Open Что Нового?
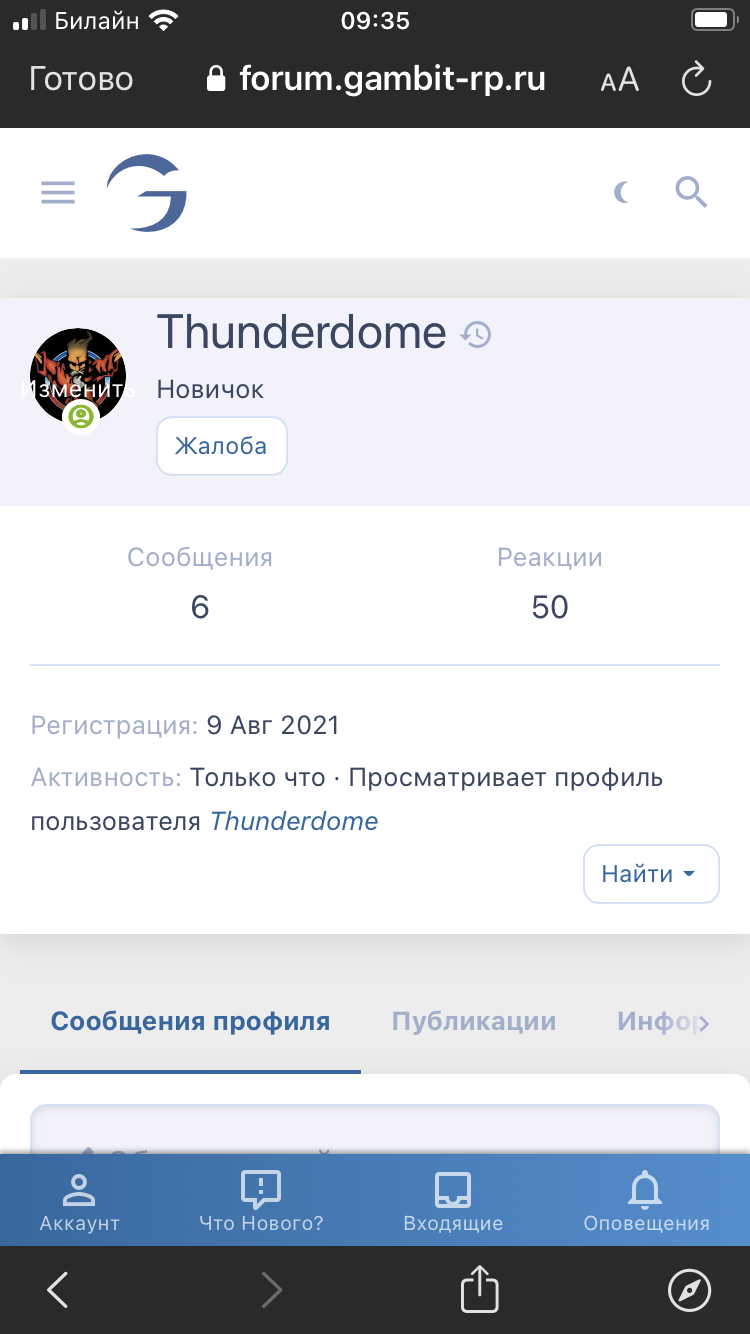The width and height of the screenshot is (750, 1334). (261, 1202)
